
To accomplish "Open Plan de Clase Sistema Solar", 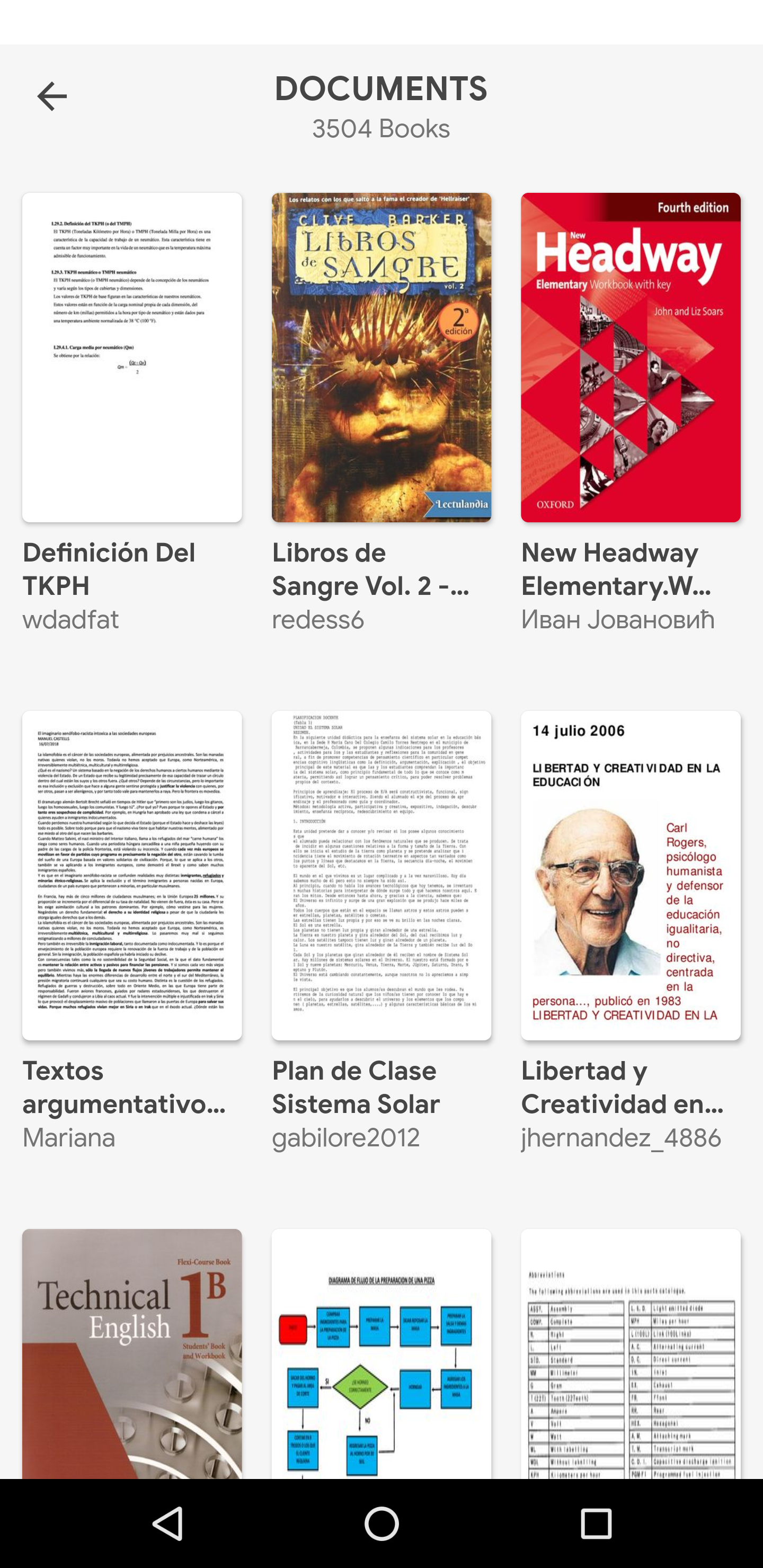I will coord(381,875).
